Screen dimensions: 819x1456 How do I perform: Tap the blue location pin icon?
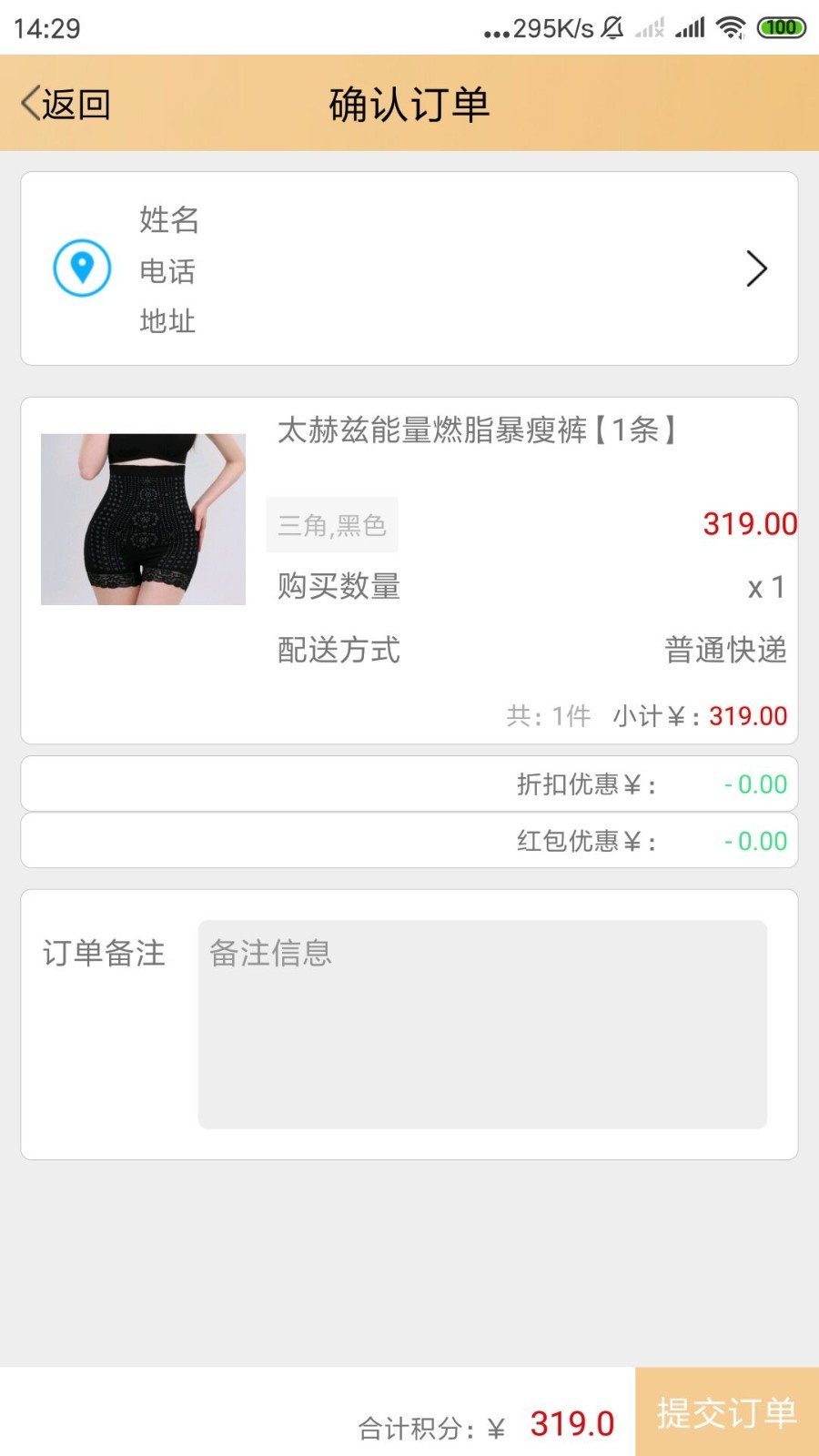[80, 268]
